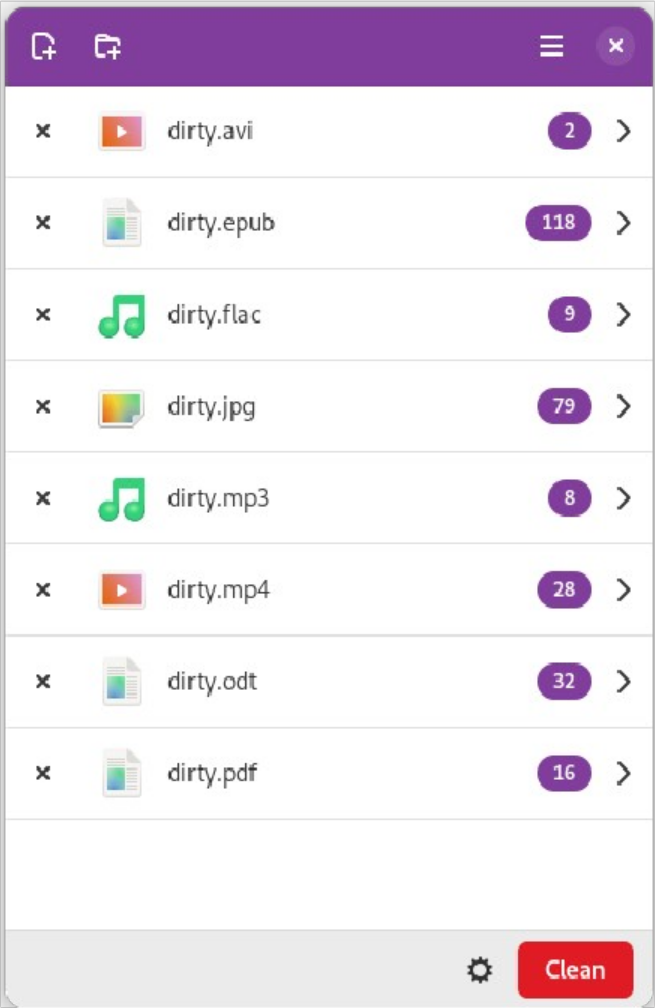The height and width of the screenshot is (1008, 655).
Task: Open the hamburger main menu
Action: point(552,46)
